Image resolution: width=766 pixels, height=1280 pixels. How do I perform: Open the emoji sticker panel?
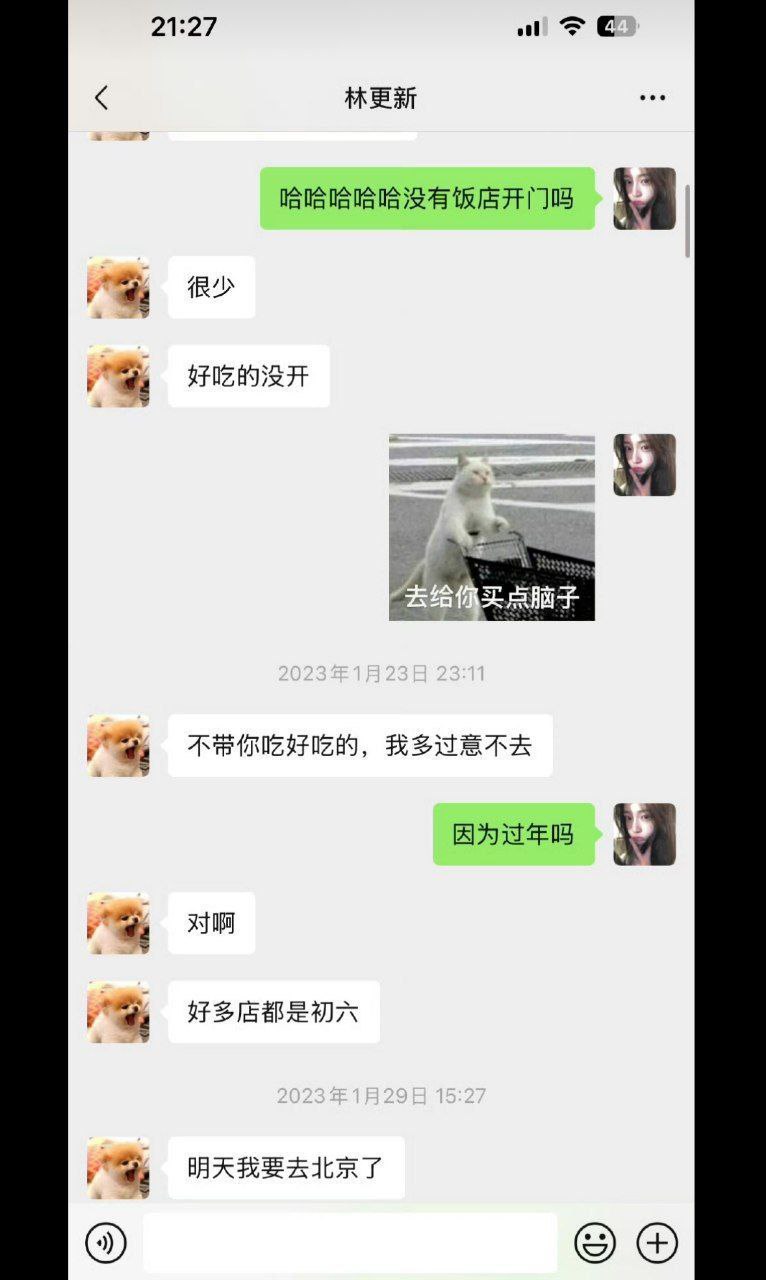tap(595, 1243)
